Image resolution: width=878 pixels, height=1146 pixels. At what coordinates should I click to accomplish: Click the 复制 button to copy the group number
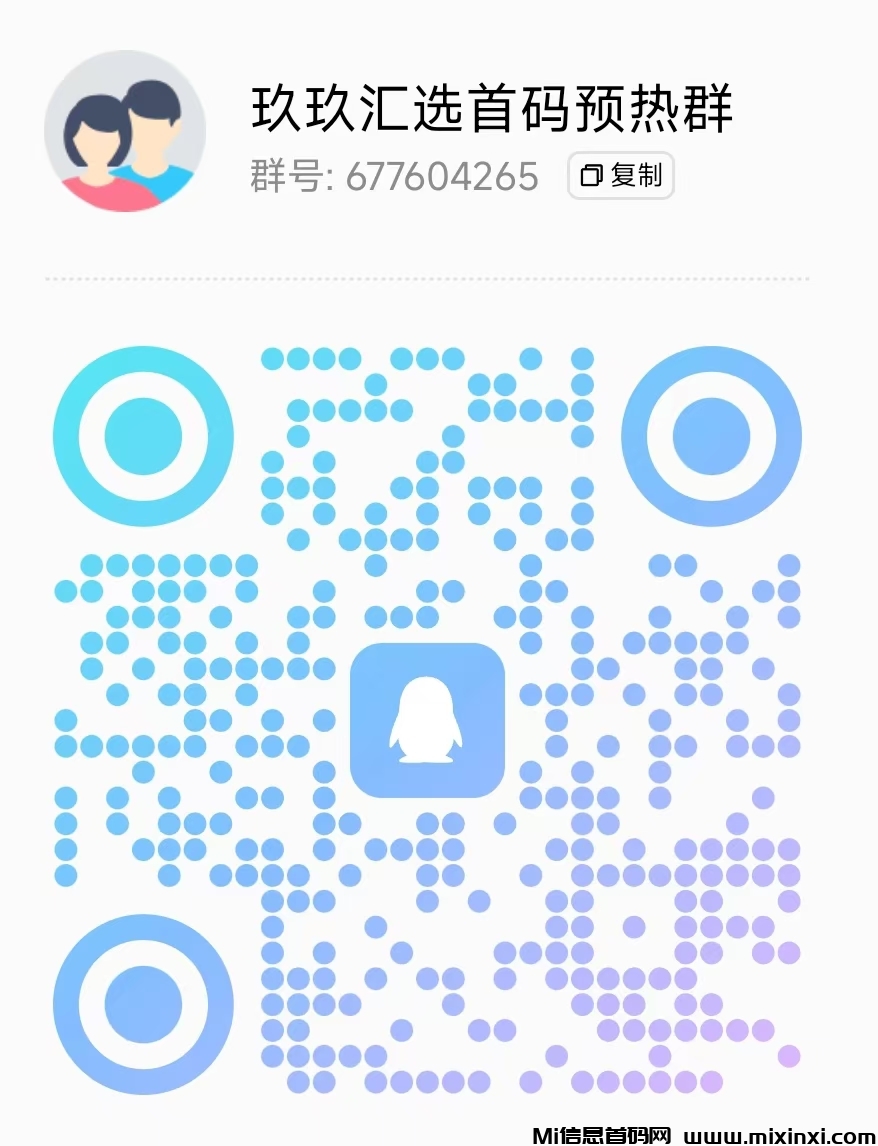pyautogui.click(x=619, y=176)
